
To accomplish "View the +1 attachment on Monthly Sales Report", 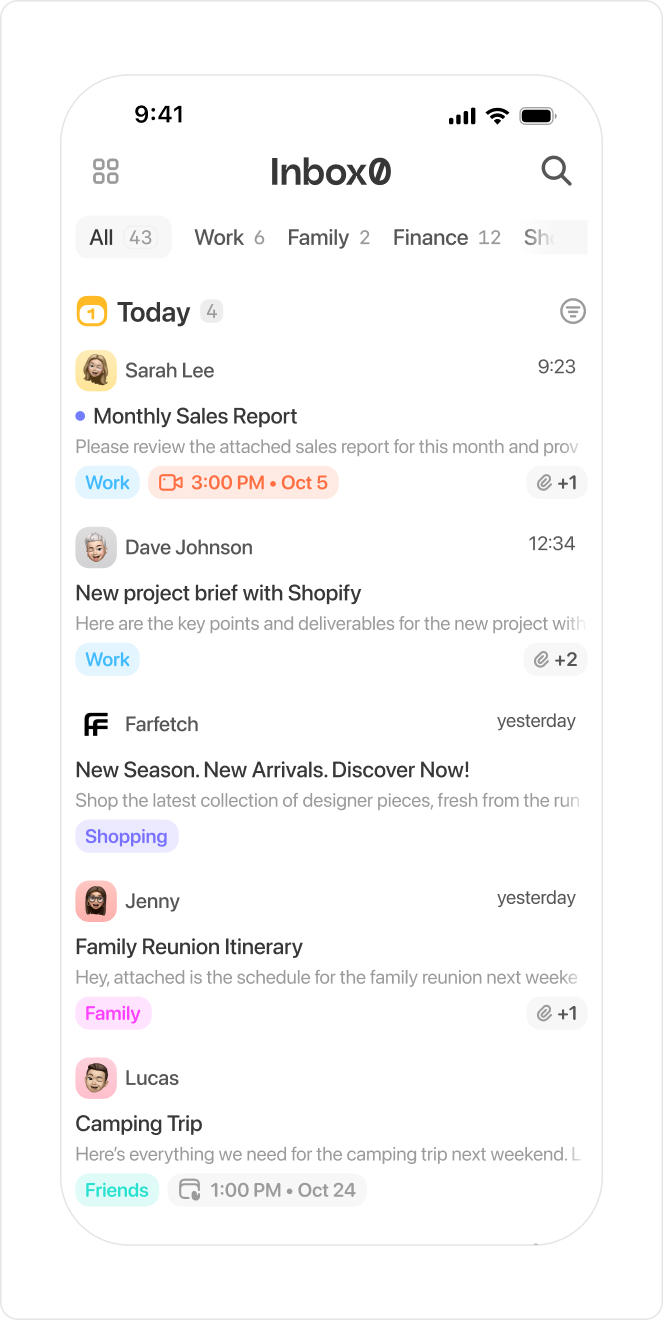I will [x=557, y=483].
